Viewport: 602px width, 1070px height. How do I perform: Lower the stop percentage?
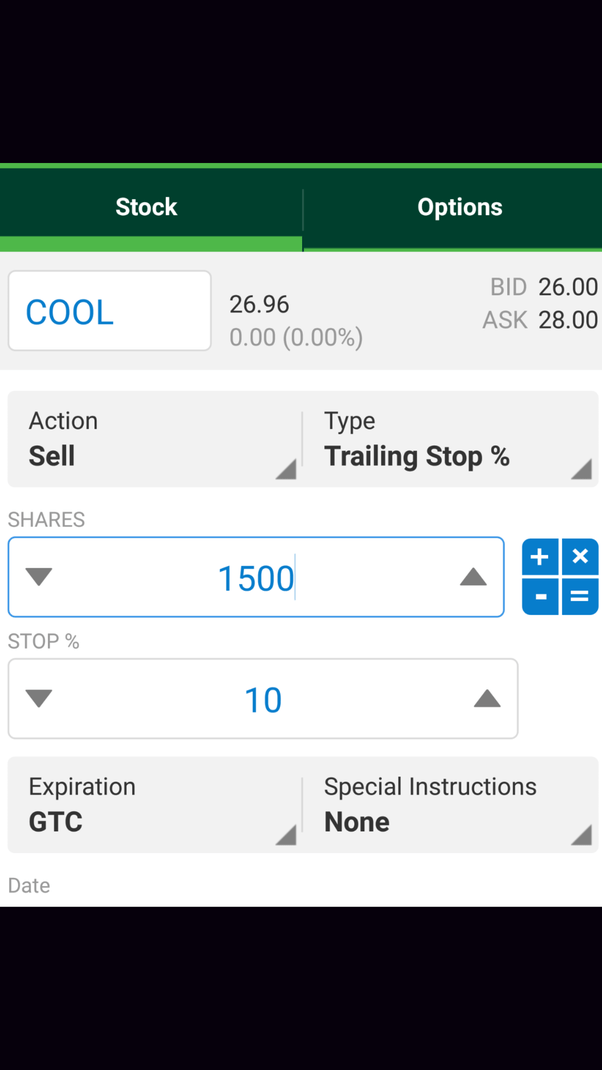(39, 699)
